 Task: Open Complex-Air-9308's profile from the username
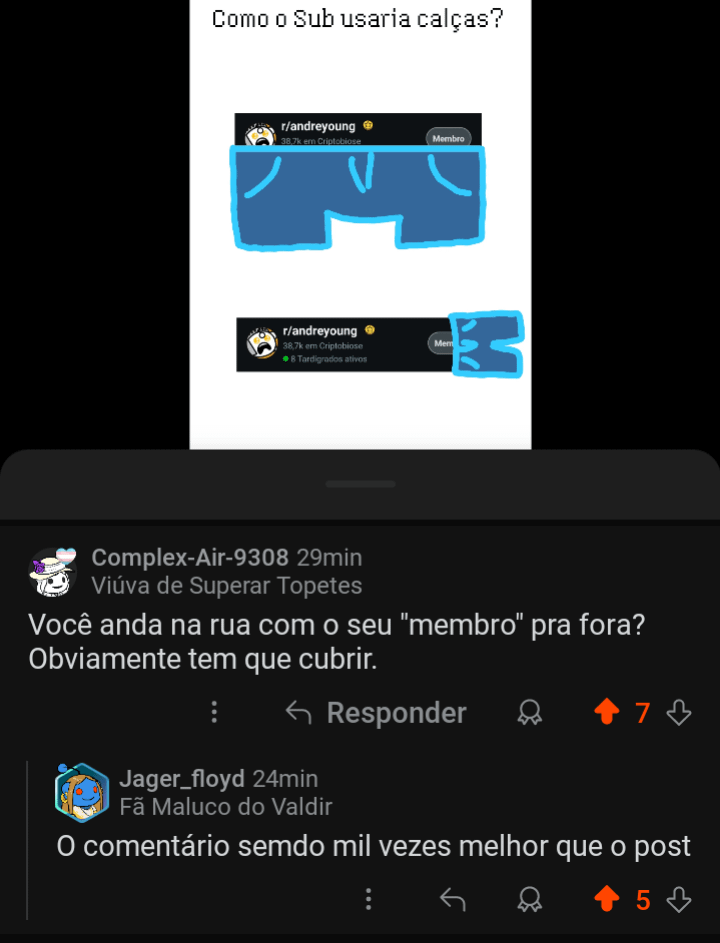[x=190, y=557]
